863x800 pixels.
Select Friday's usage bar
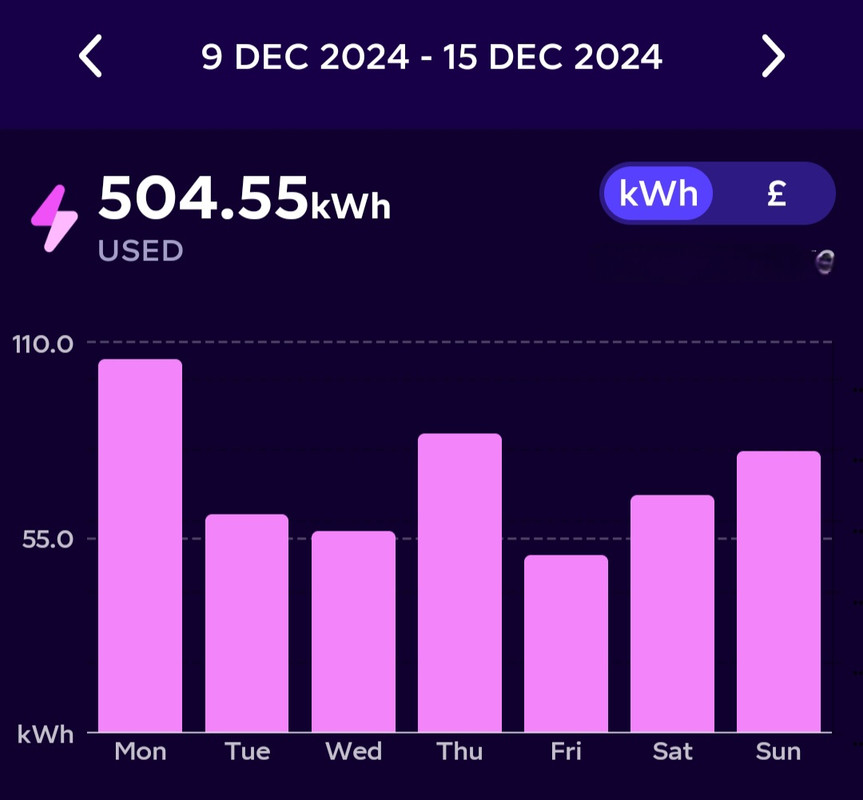pyautogui.click(x=566, y=643)
